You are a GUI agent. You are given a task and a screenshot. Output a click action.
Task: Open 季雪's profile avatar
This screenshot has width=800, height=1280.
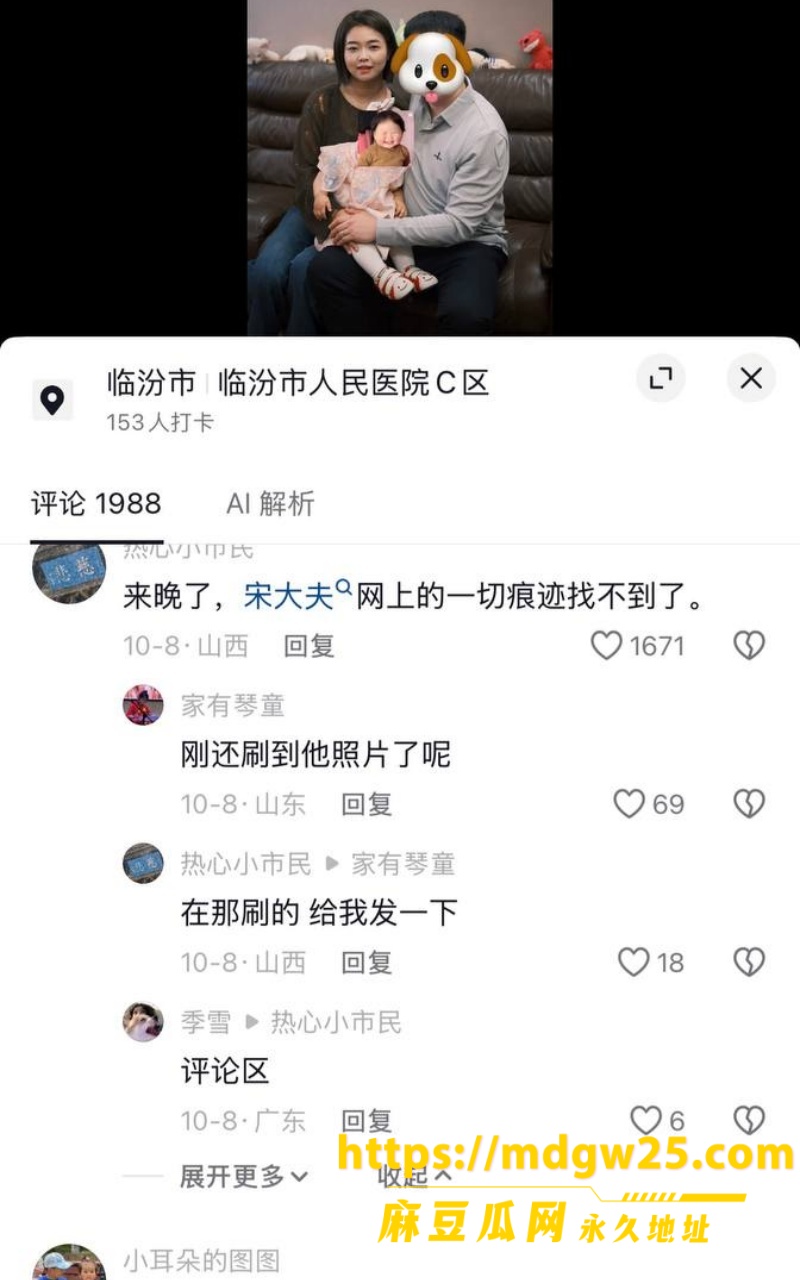coord(143,1022)
